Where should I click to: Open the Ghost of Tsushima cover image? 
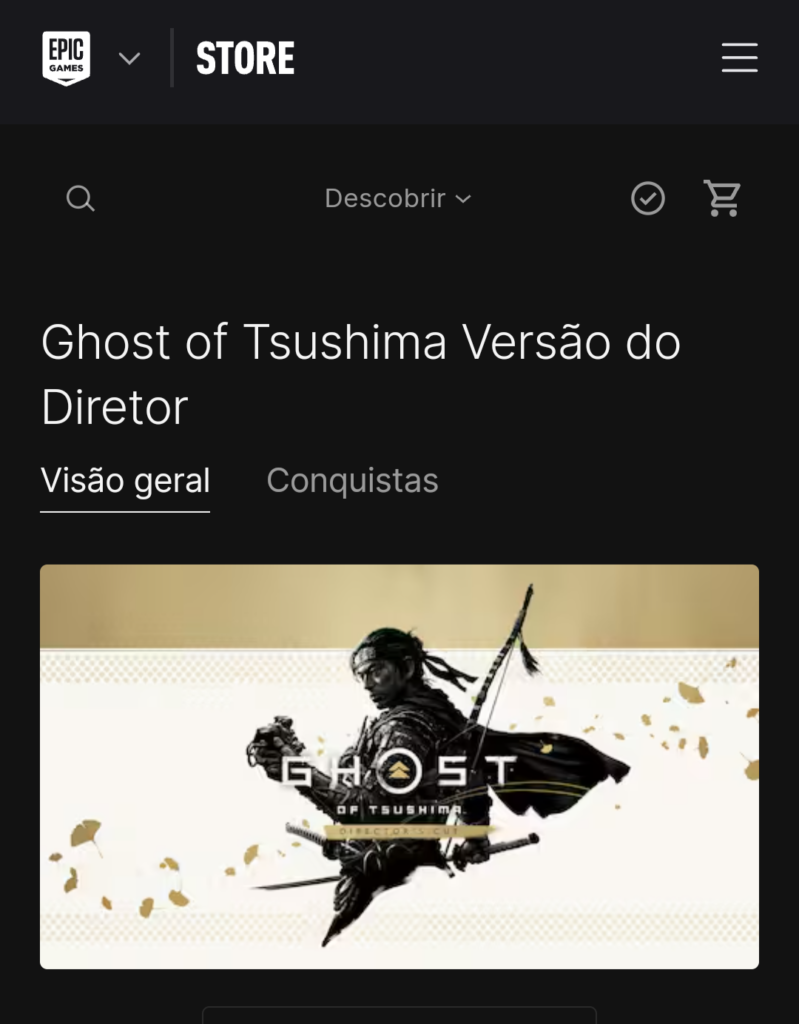399,766
